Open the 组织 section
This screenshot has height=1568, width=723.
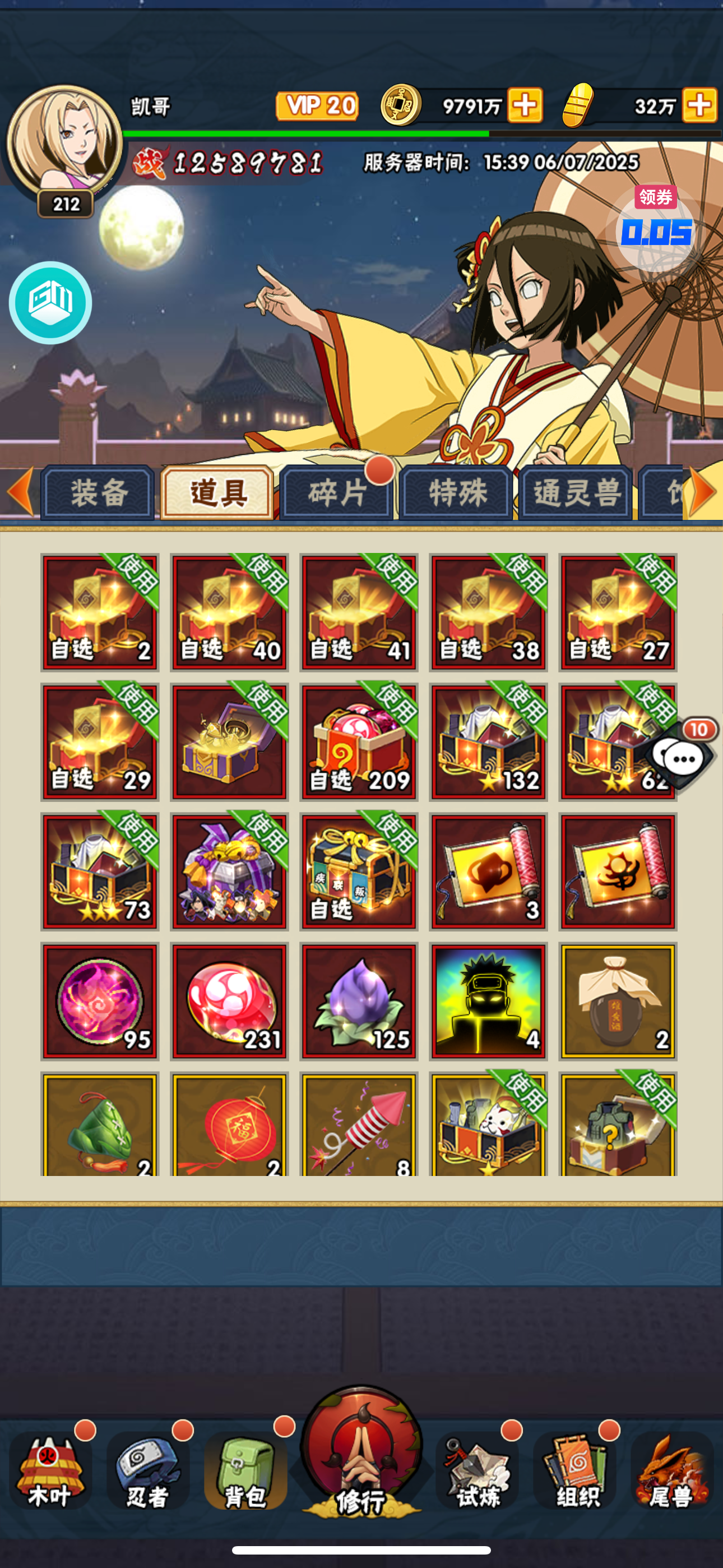575,1470
